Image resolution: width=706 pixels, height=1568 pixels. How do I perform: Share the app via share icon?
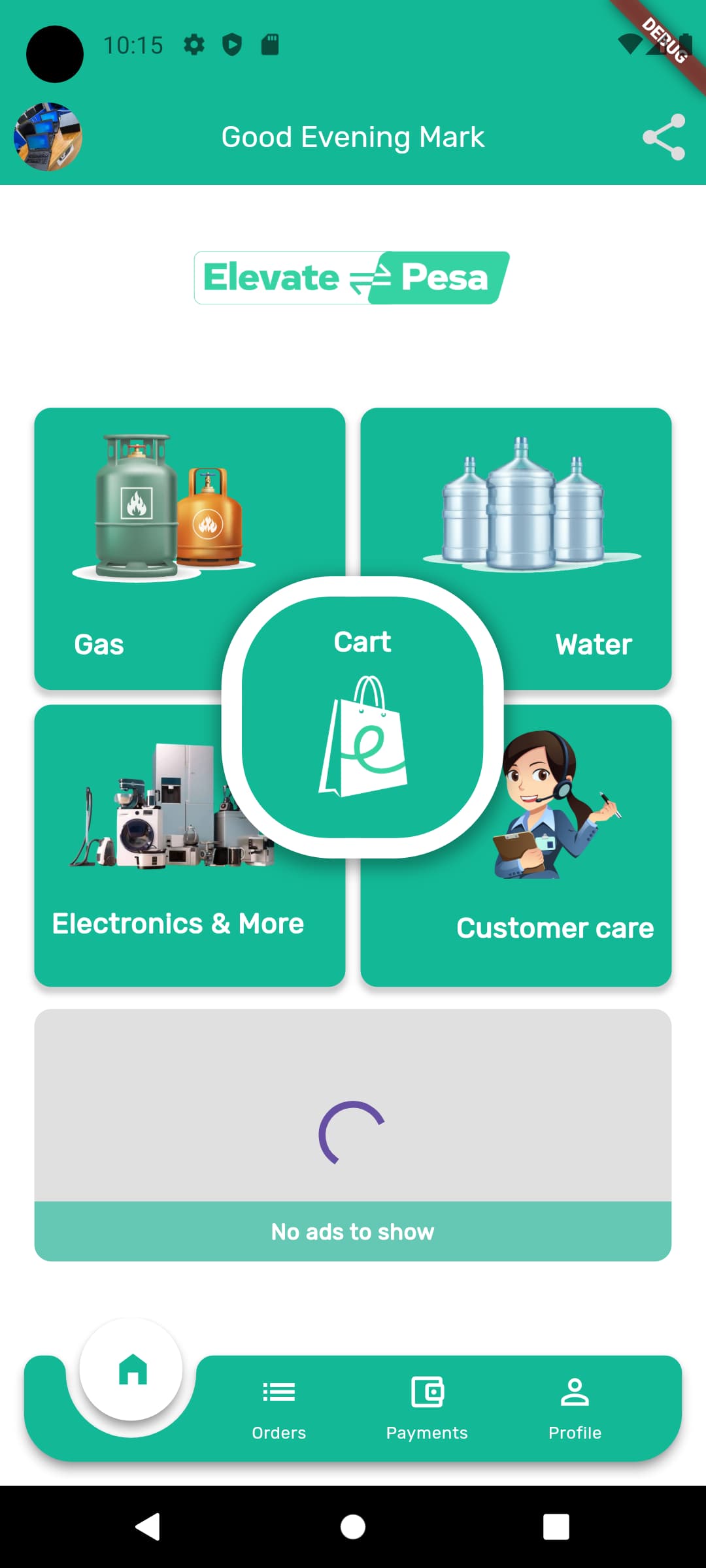coord(664,137)
